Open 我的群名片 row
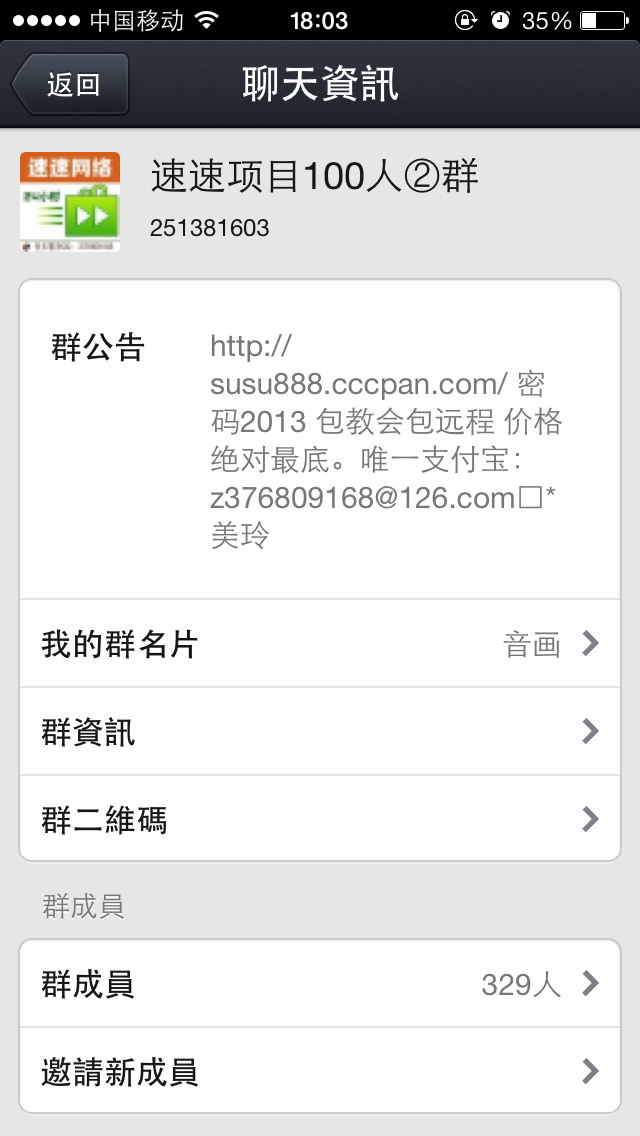Viewport: 640px width, 1136px height. (320, 643)
